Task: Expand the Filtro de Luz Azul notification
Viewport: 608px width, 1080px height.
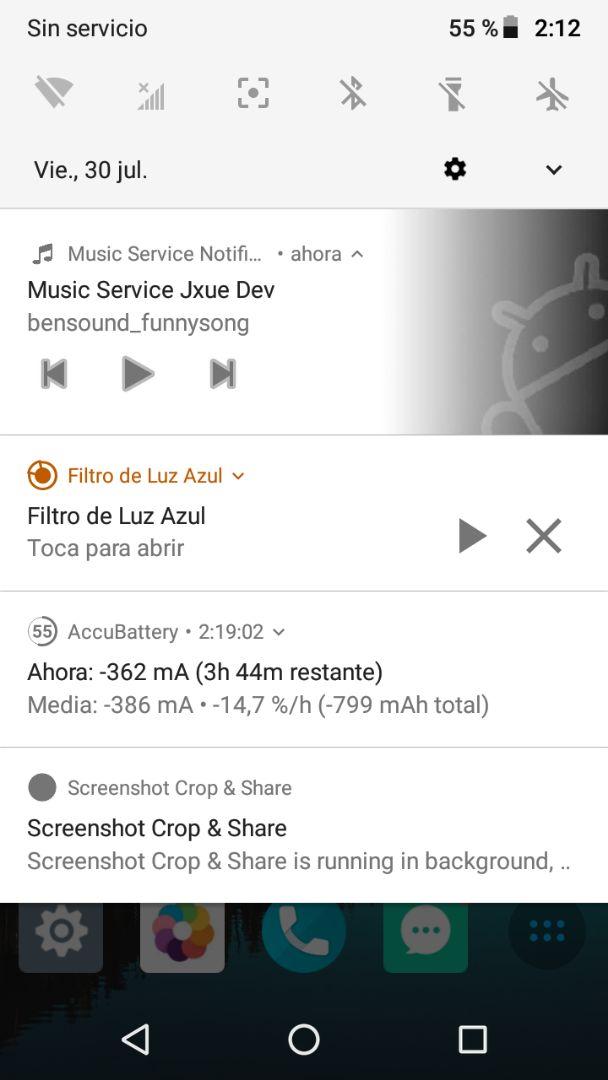Action: [238, 476]
